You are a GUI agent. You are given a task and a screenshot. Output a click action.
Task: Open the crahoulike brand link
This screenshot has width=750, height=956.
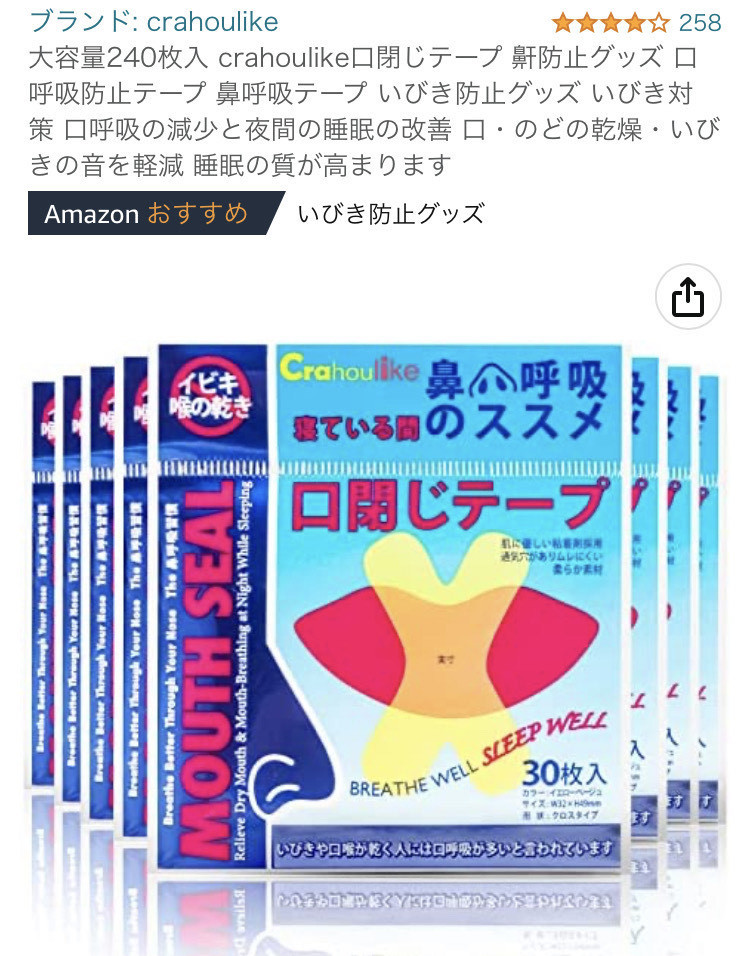click(x=154, y=21)
